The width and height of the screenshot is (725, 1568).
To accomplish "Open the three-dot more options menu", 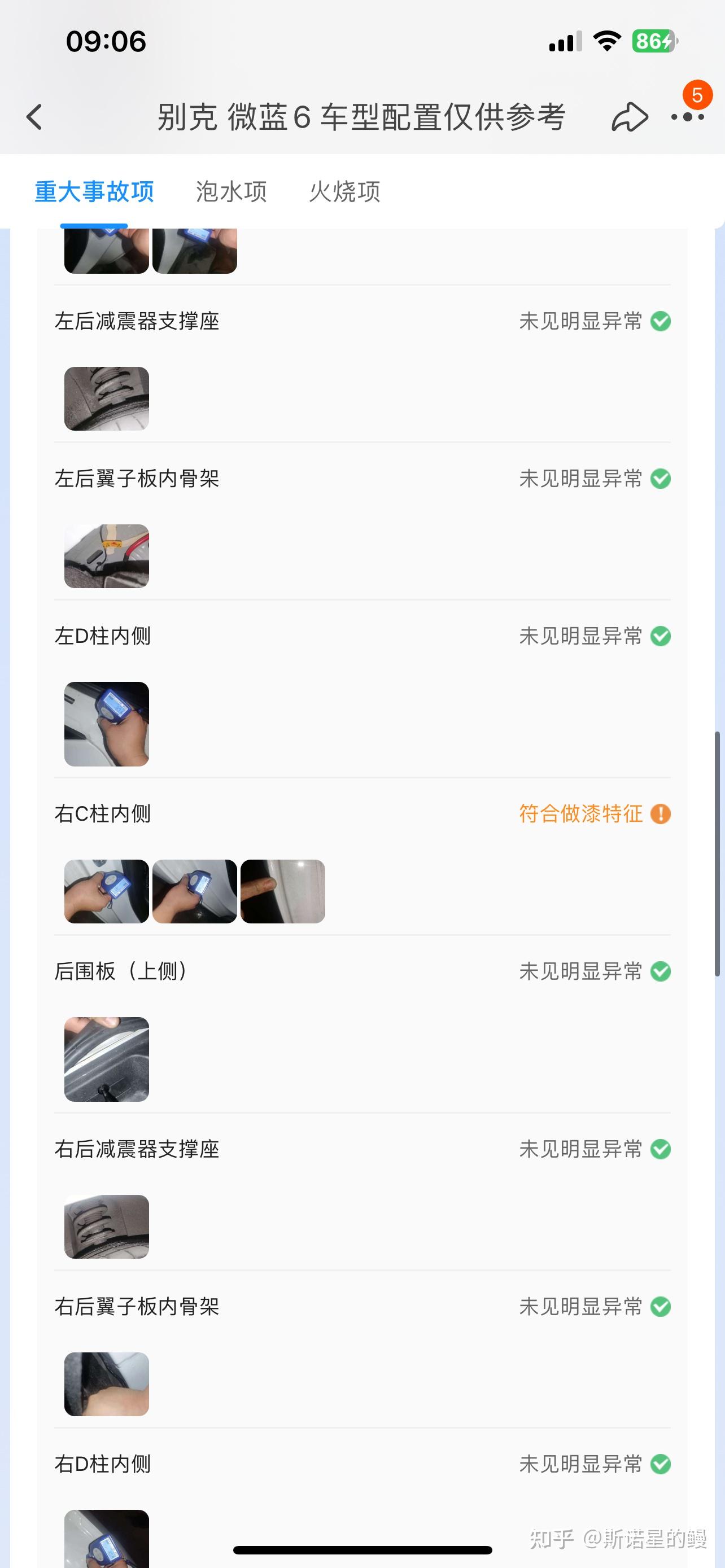I will pyautogui.click(x=687, y=117).
